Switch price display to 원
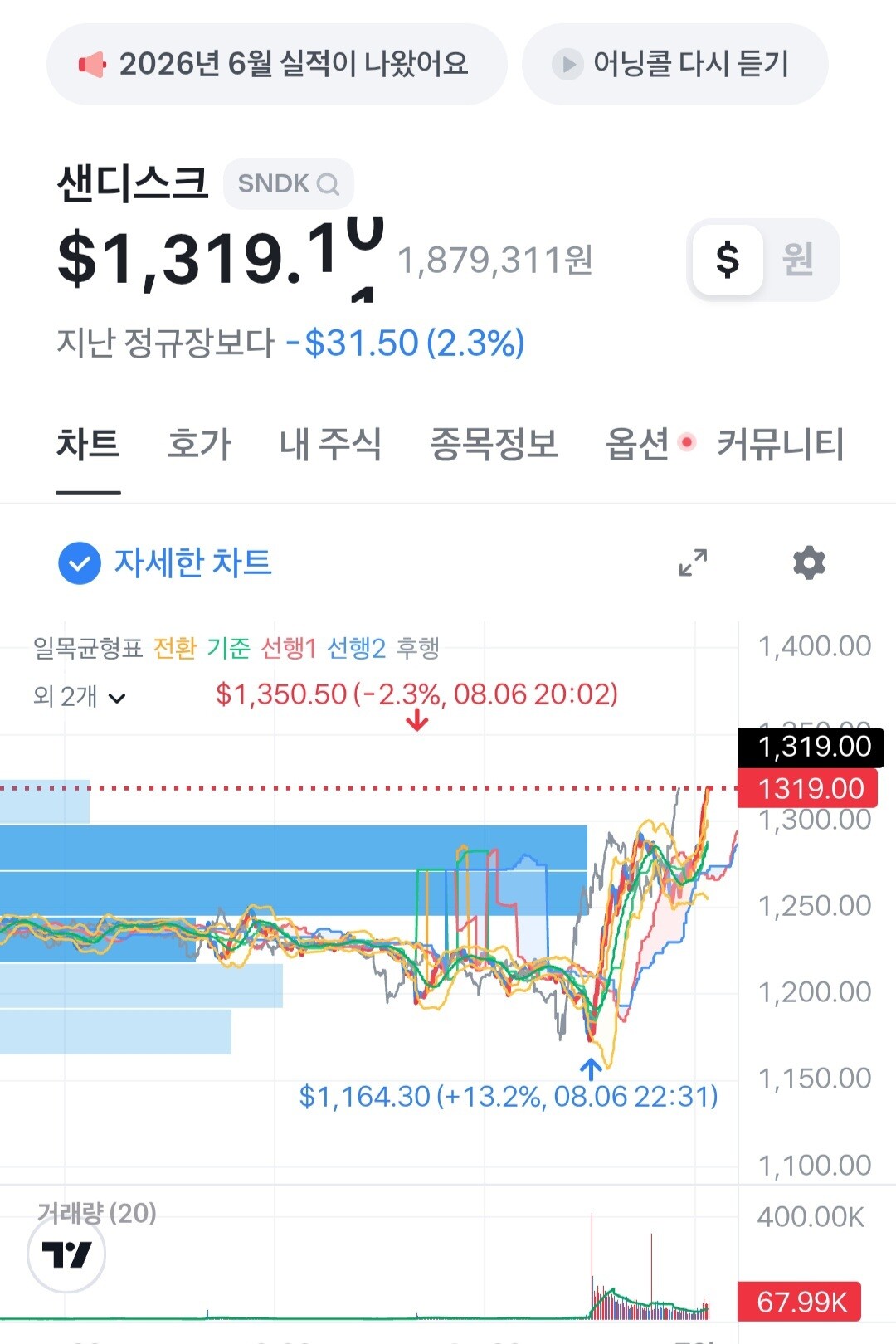 click(x=798, y=260)
